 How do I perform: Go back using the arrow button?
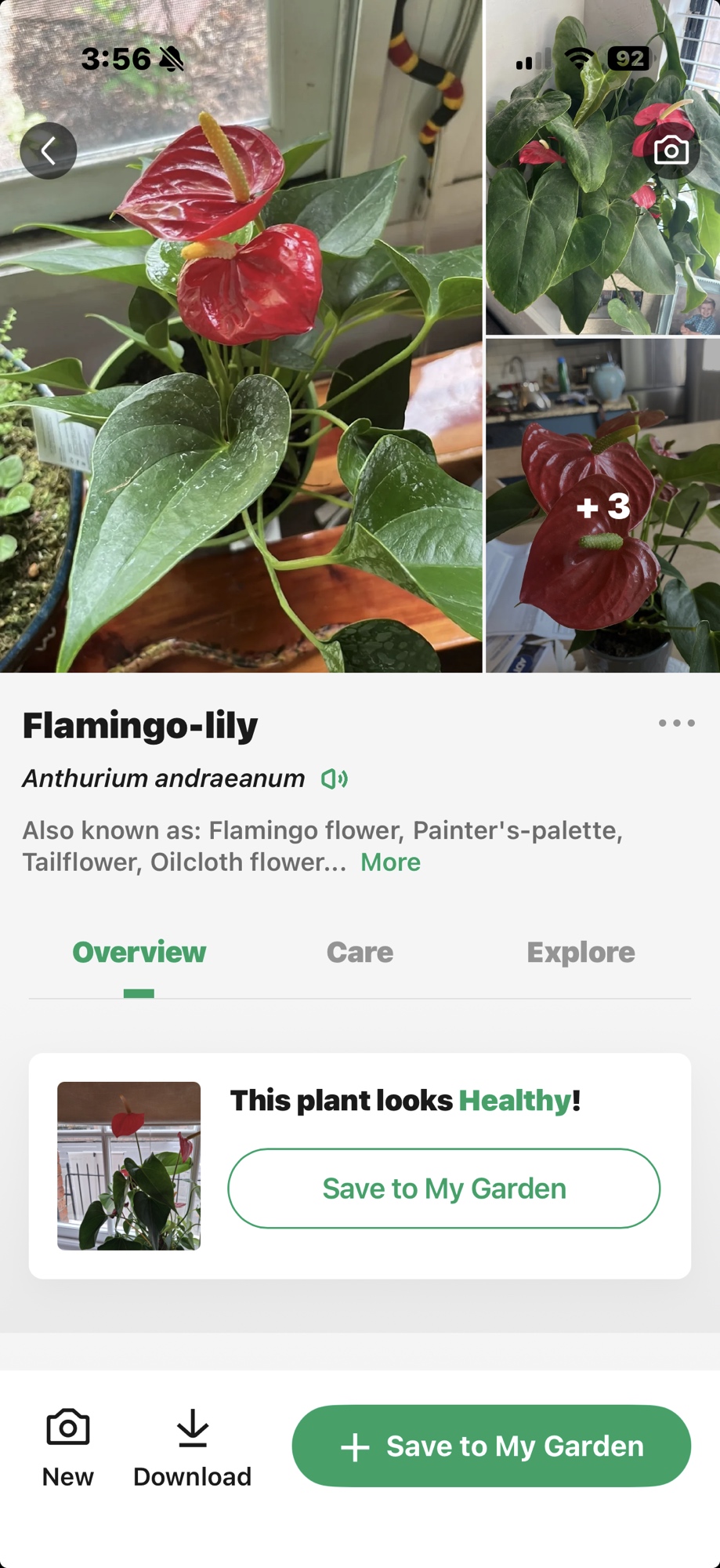tap(48, 151)
